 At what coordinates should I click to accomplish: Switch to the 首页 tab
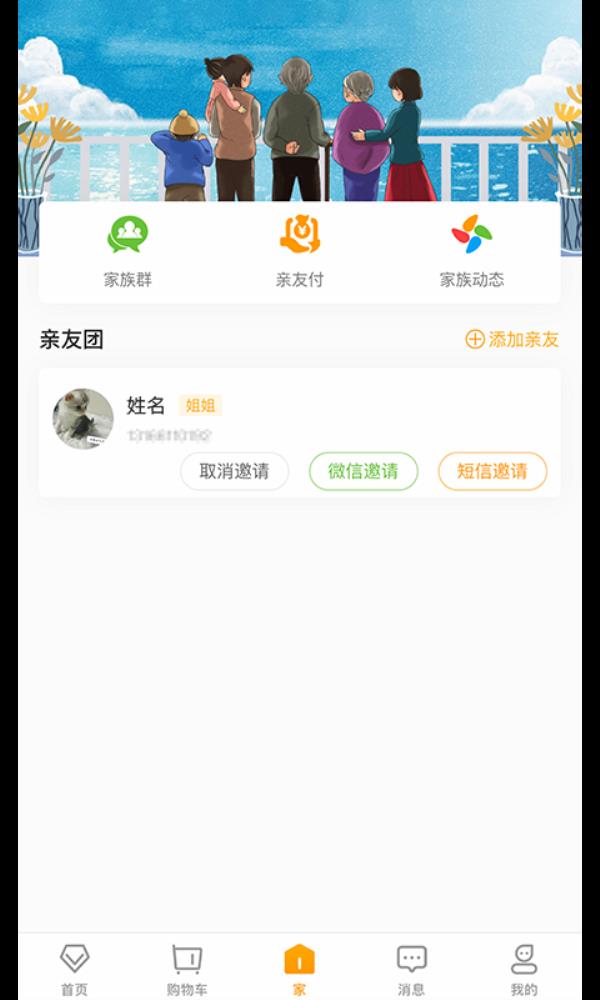pyautogui.click(x=74, y=968)
